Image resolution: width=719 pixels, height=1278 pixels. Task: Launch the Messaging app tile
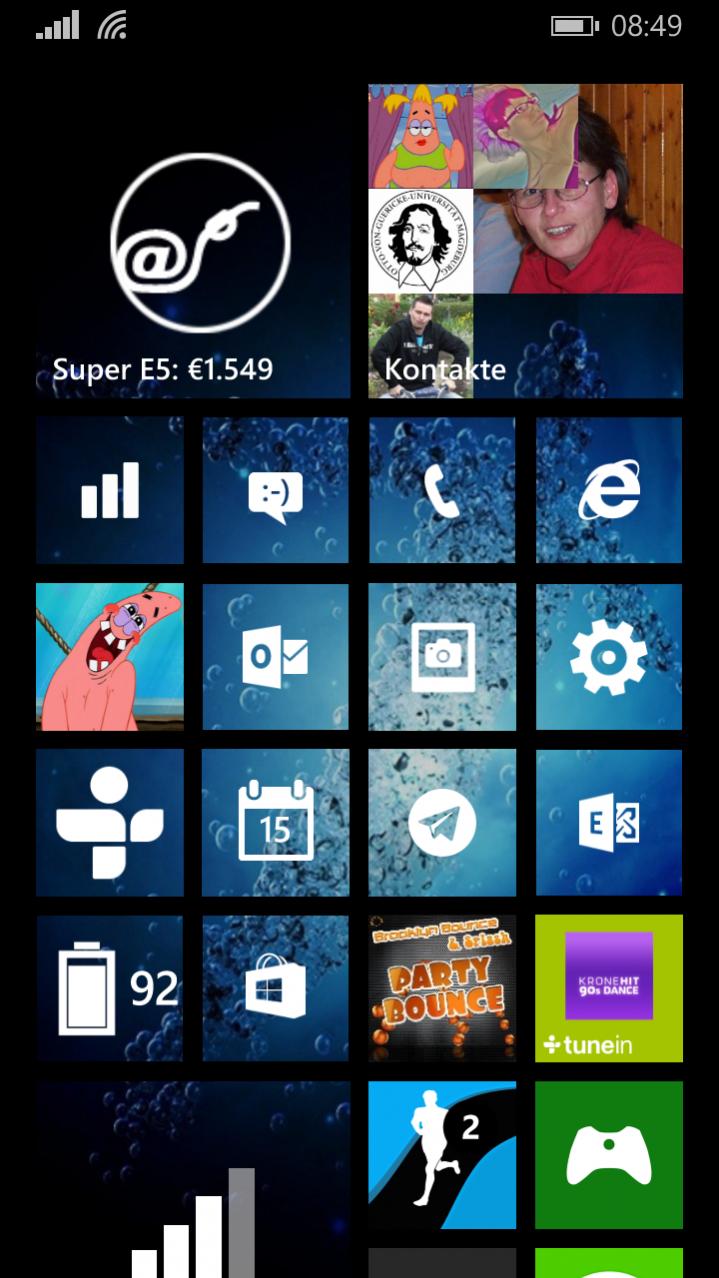coord(276,490)
